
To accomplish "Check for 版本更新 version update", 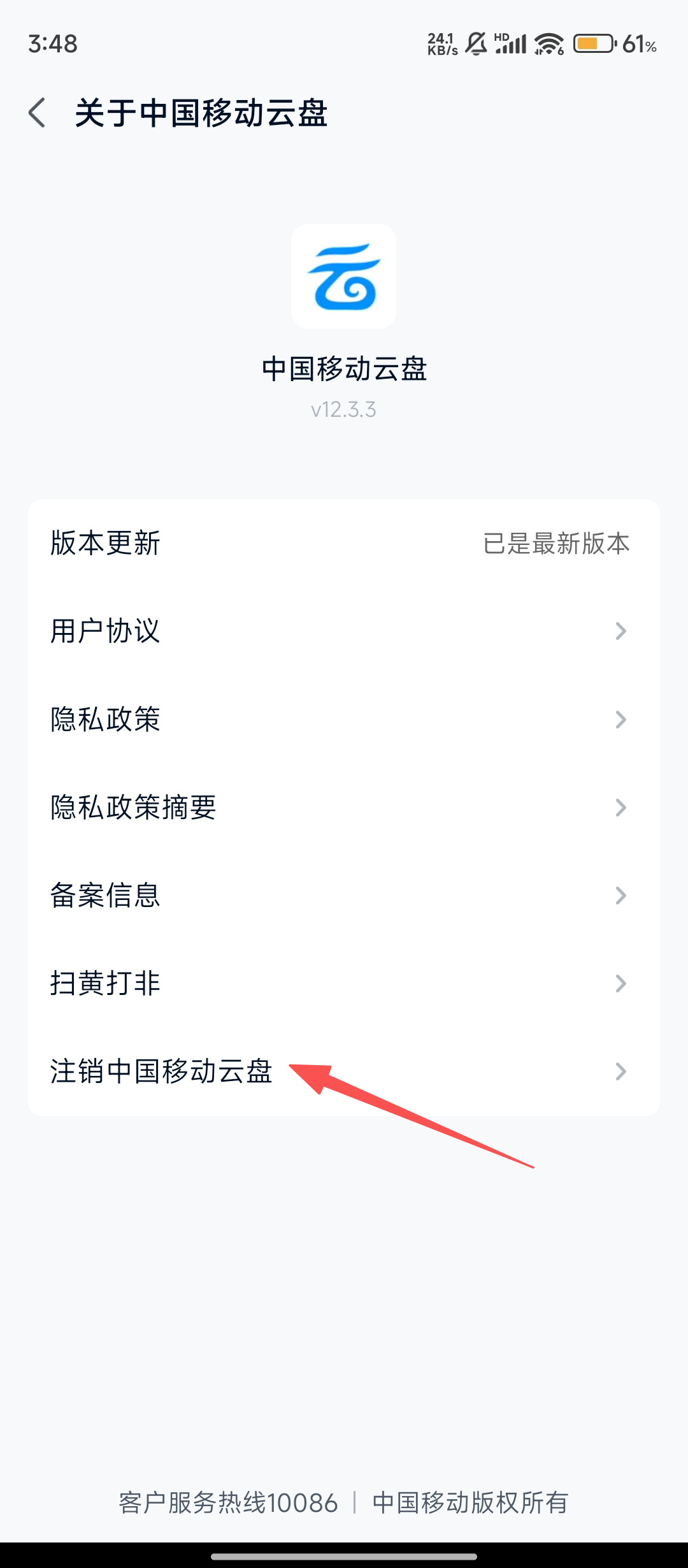I will (343, 543).
